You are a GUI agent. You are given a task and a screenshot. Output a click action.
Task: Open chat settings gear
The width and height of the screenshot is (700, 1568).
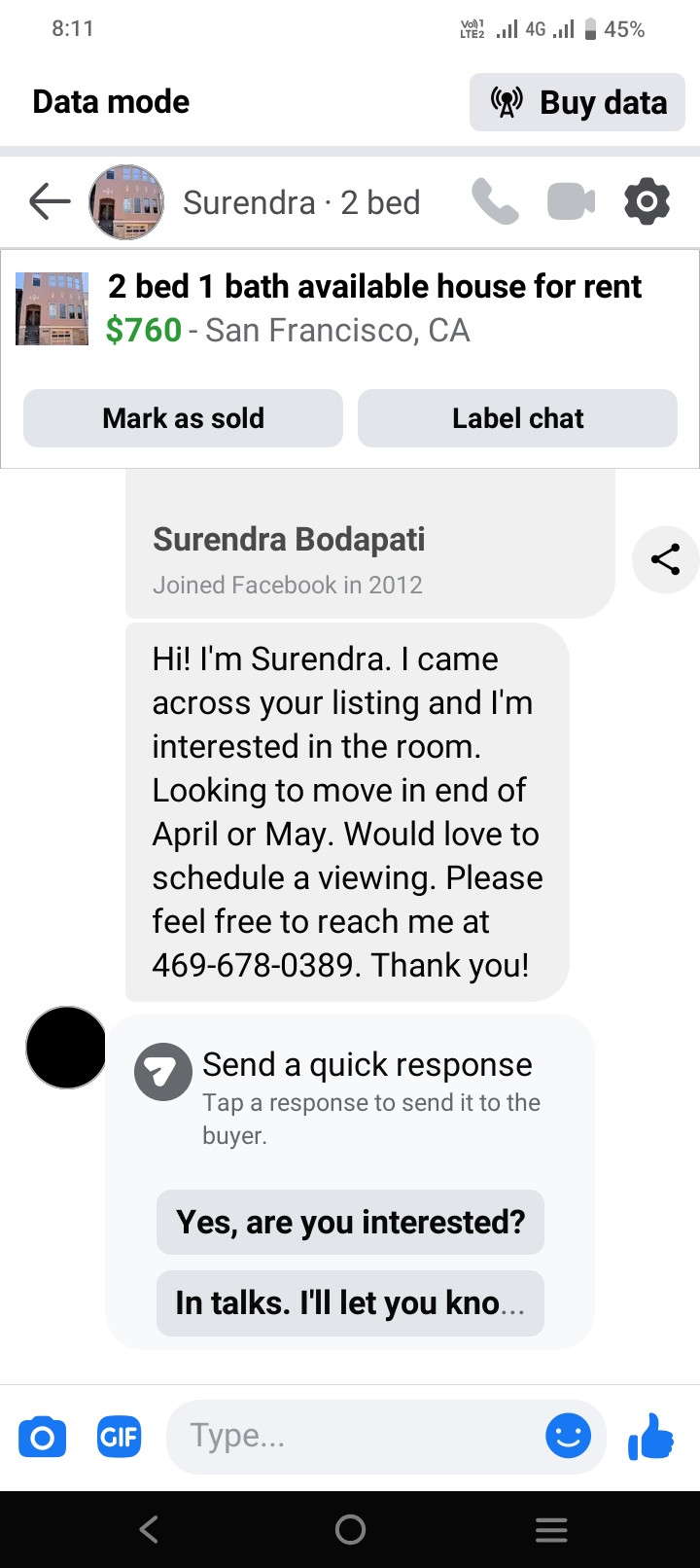coord(647,202)
